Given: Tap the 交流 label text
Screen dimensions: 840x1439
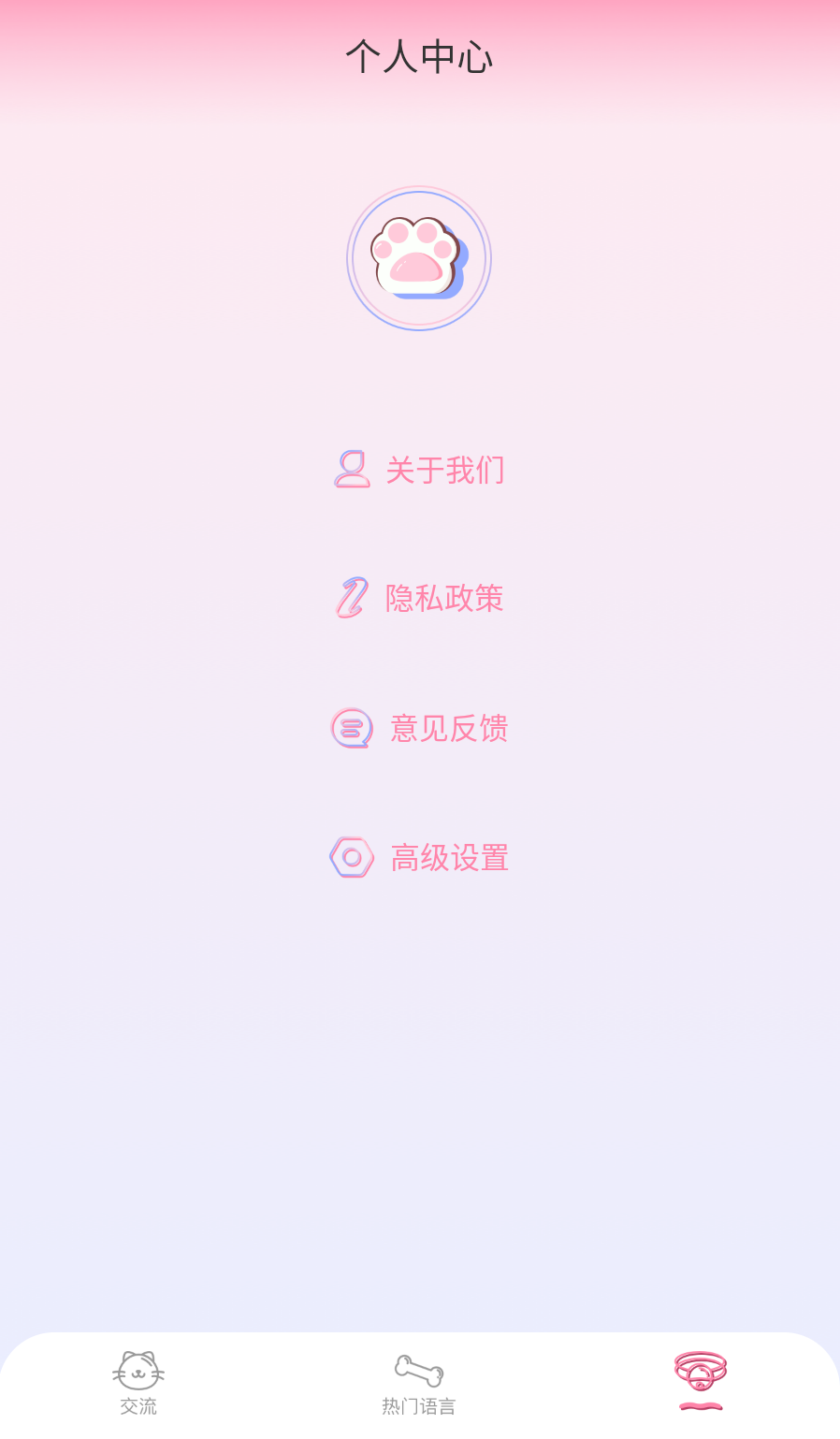Looking at the screenshot, I should tap(139, 1405).
